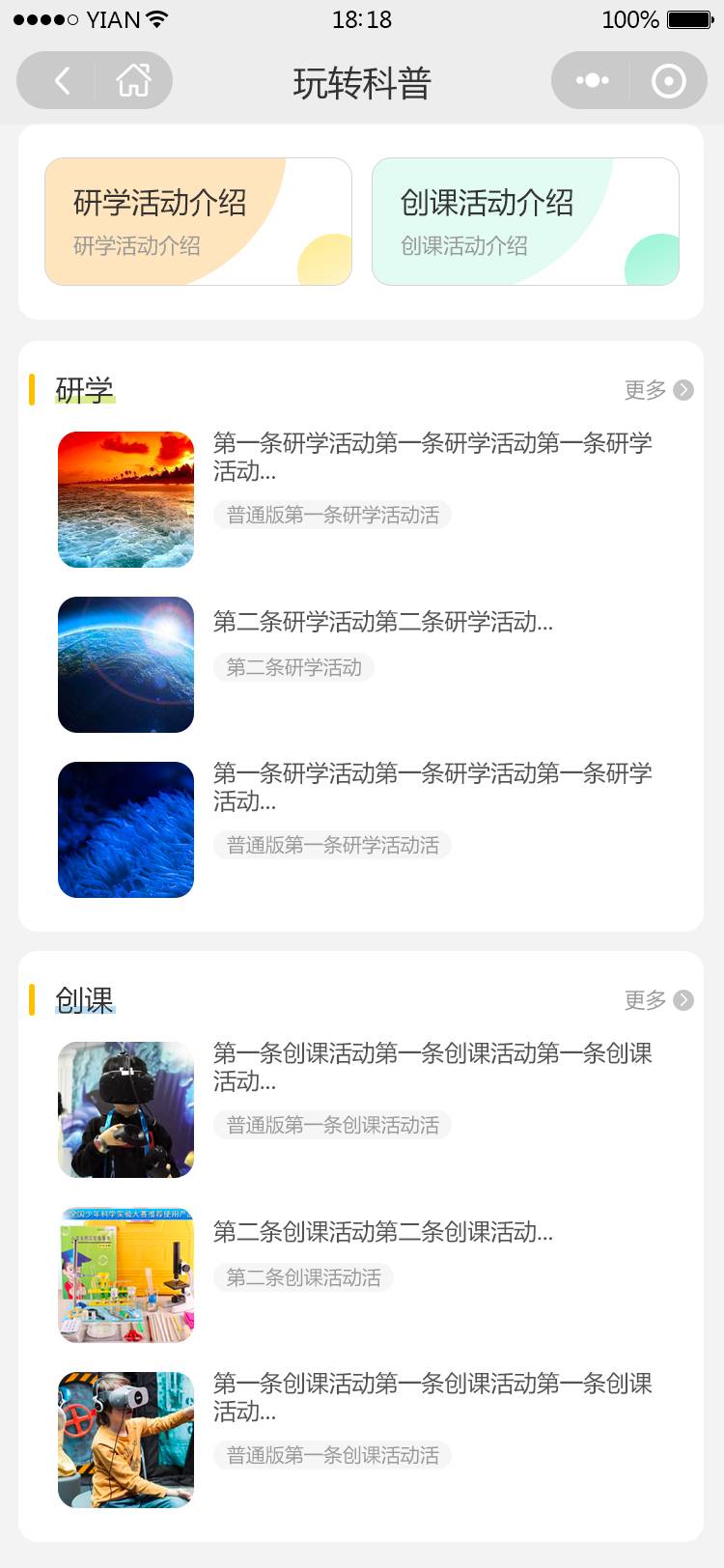Close the mini program with circle icon
The width and height of the screenshot is (724, 1568).
coord(668,81)
